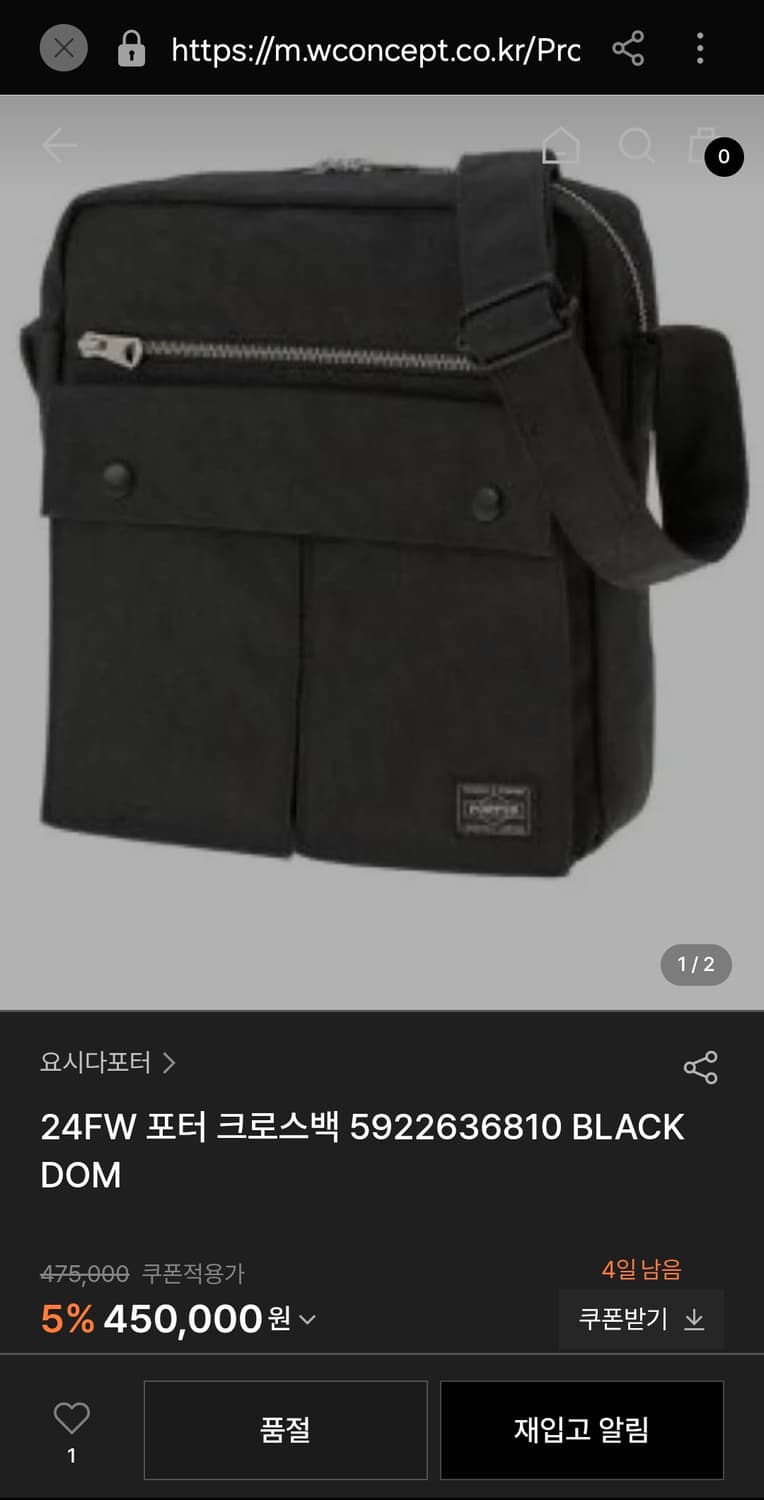Go back using the arrow in the image header
The image size is (764, 1500).
(59, 146)
